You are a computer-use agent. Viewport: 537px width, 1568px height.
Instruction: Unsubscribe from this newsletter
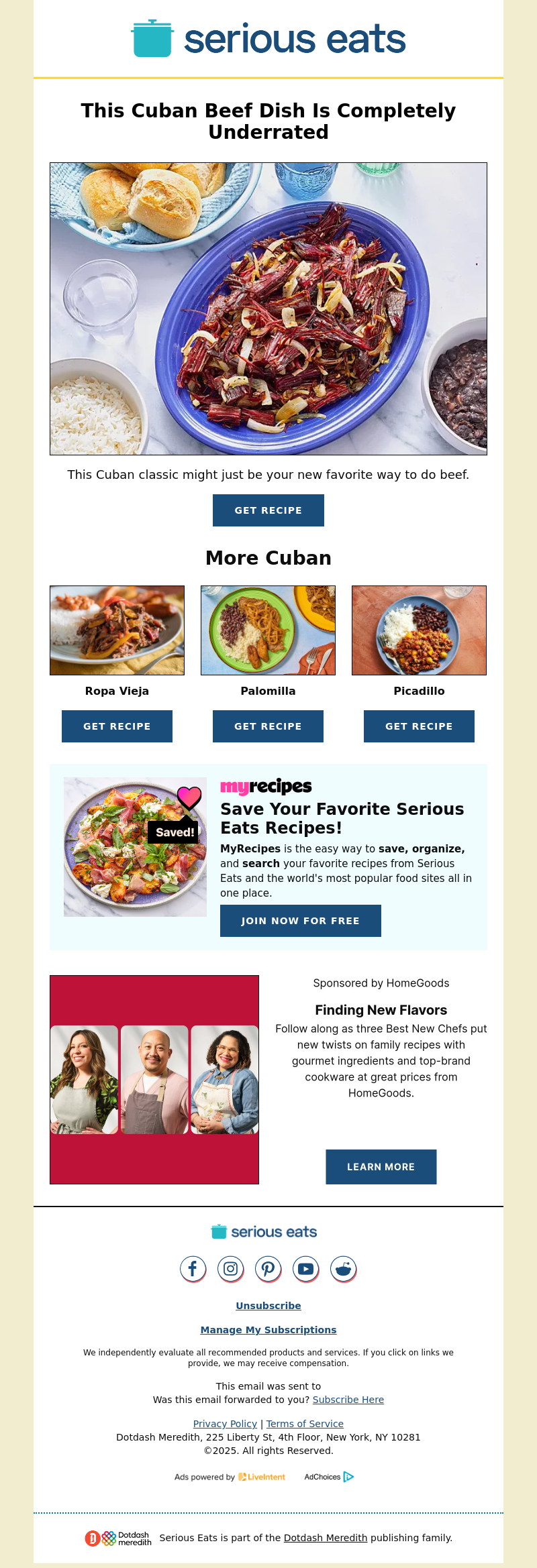pyautogui.click(x=268, y=1306)
